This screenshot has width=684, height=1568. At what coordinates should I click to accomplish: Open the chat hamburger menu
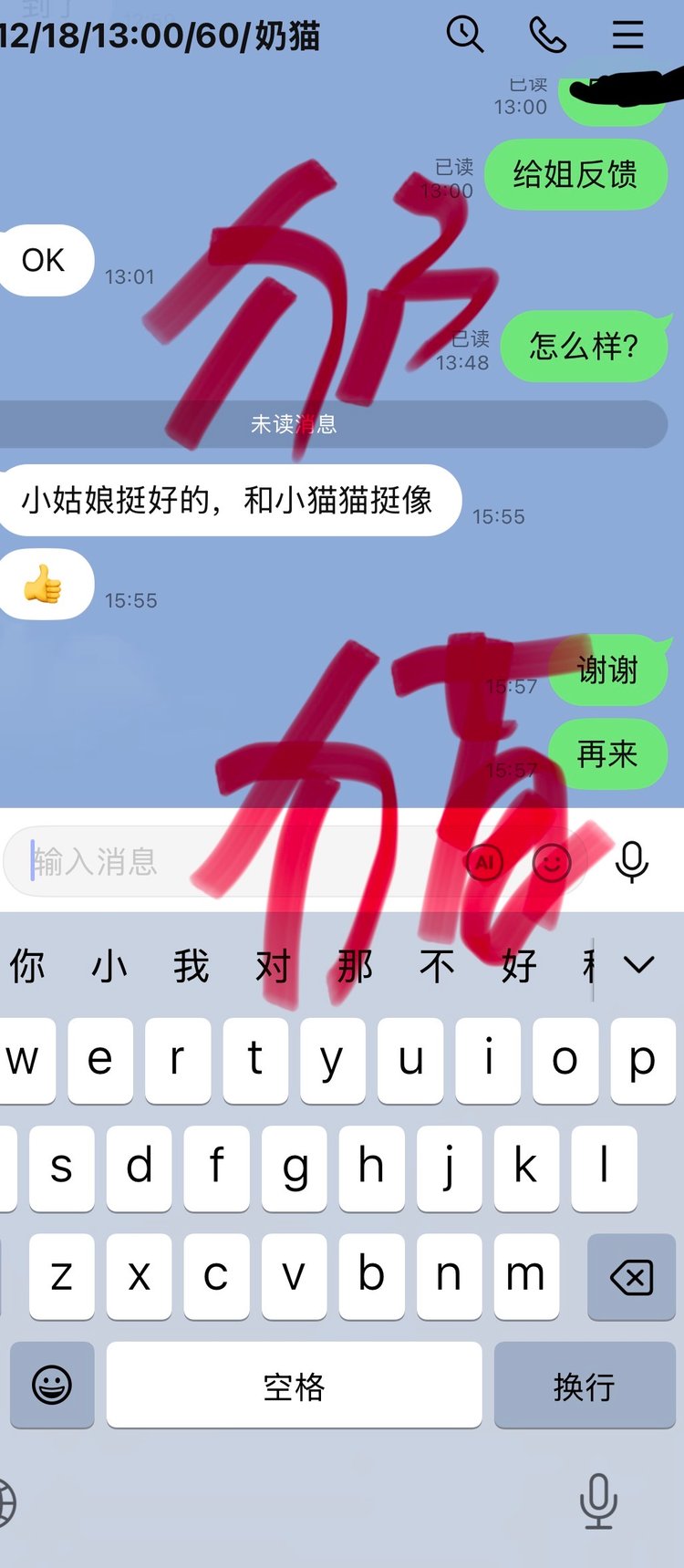(x=627, y=35)
